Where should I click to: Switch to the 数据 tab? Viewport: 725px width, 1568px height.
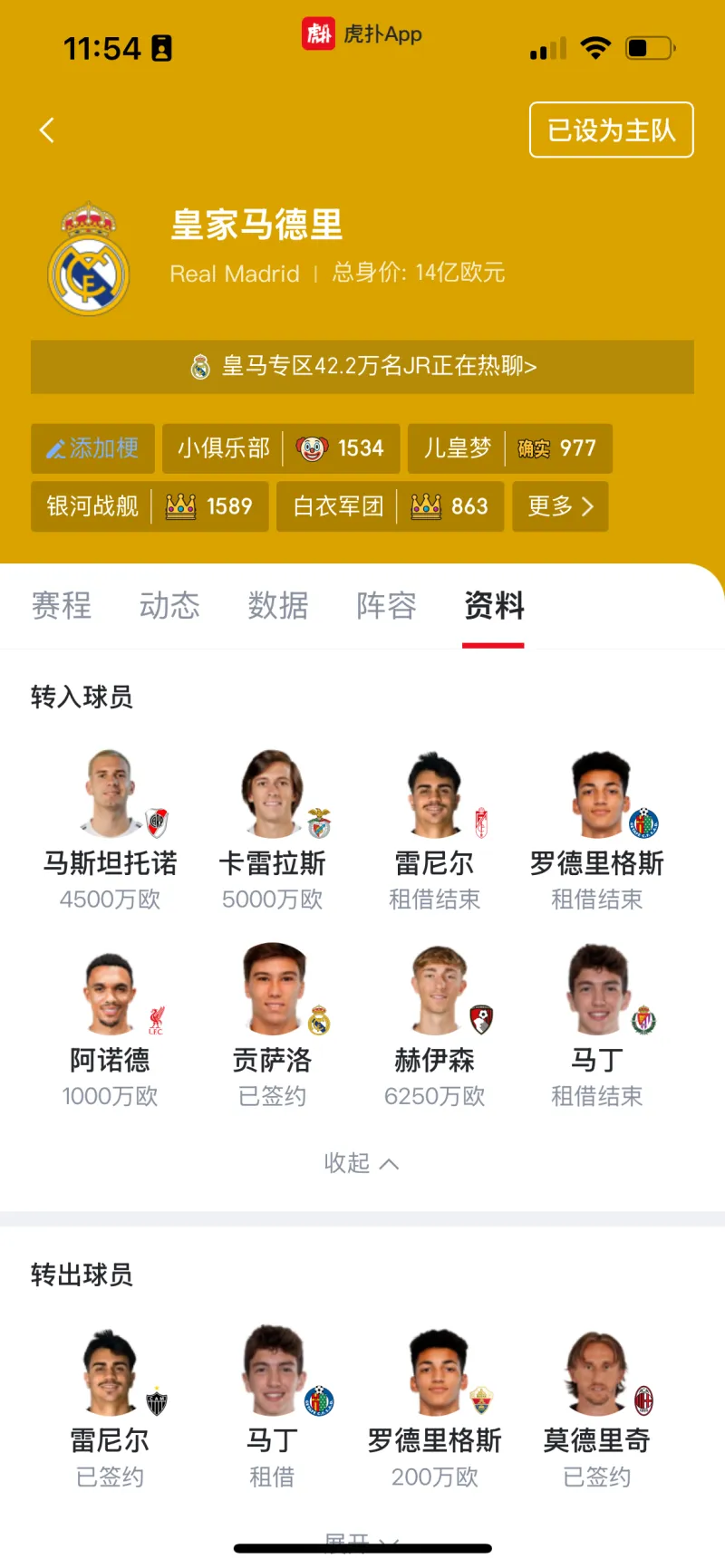278,605
